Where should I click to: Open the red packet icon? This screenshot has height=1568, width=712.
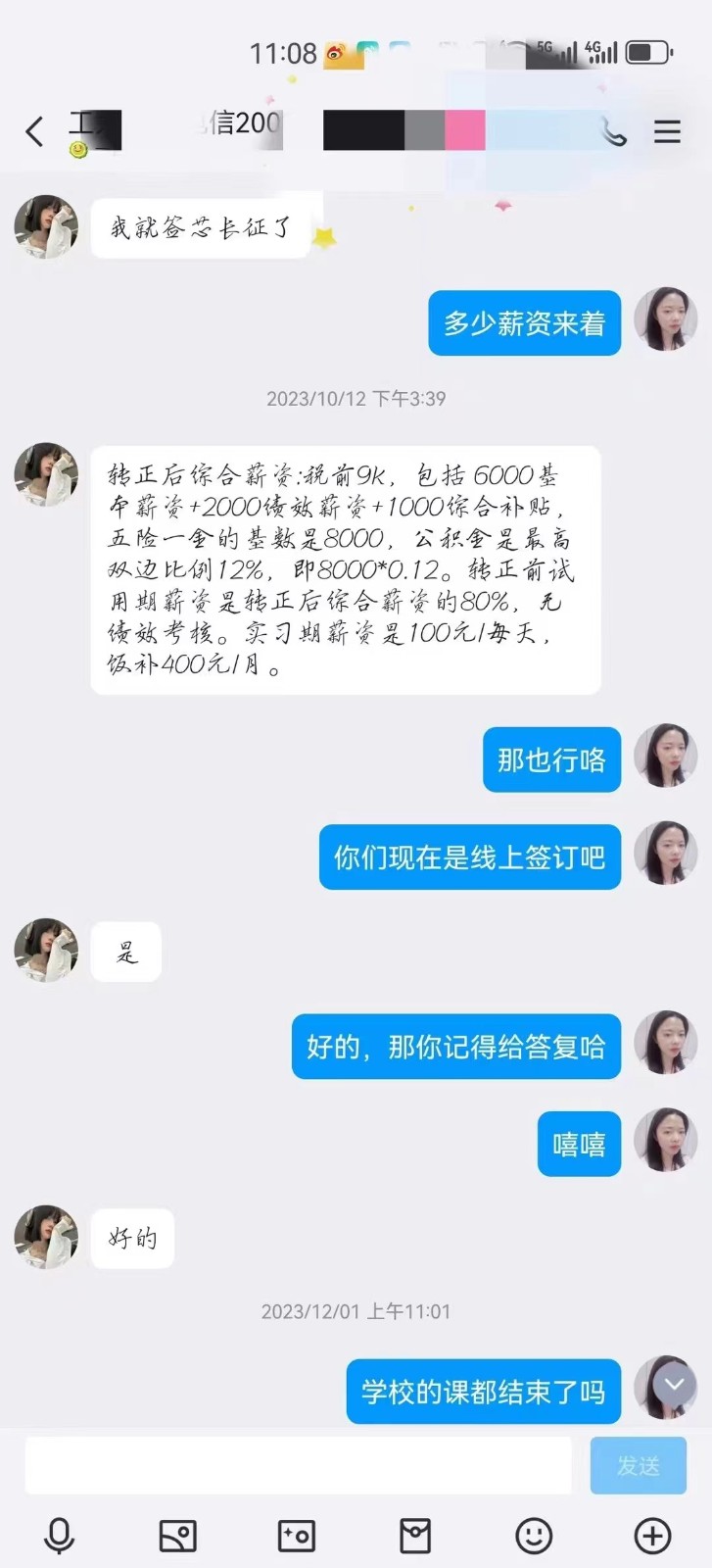[415, 1536]
